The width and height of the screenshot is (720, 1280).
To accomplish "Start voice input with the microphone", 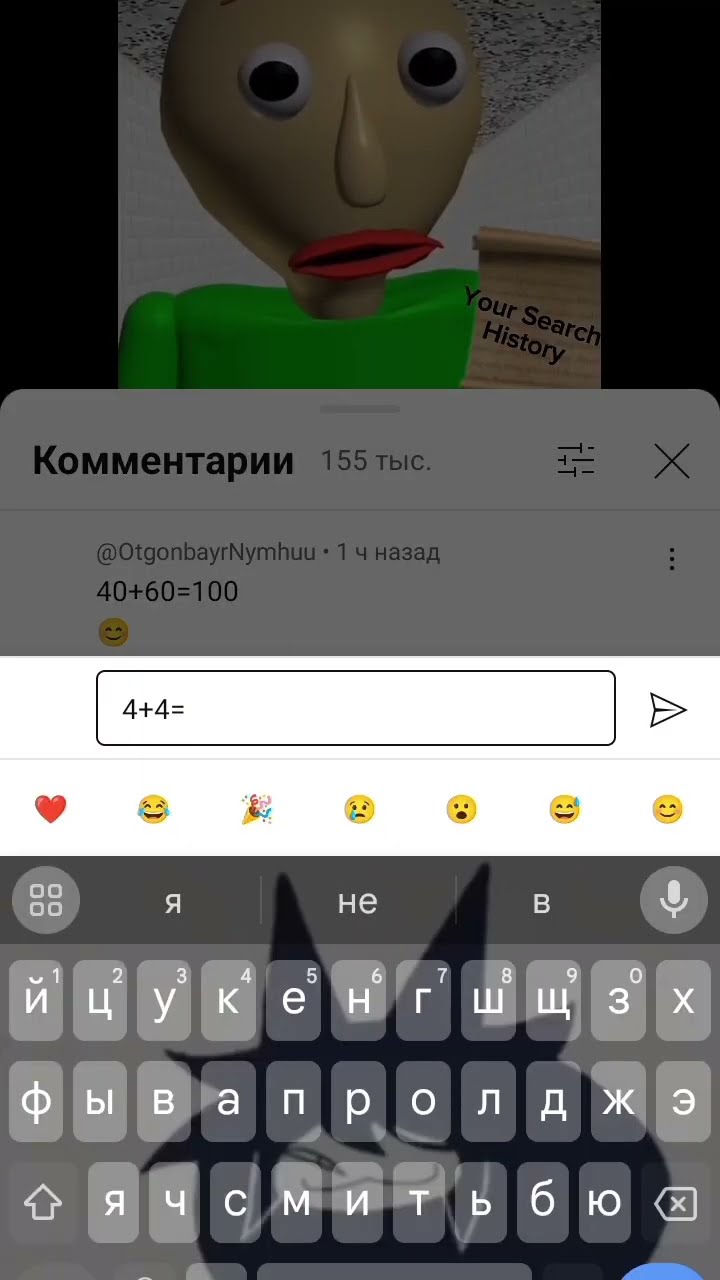I will pos(674,900).
